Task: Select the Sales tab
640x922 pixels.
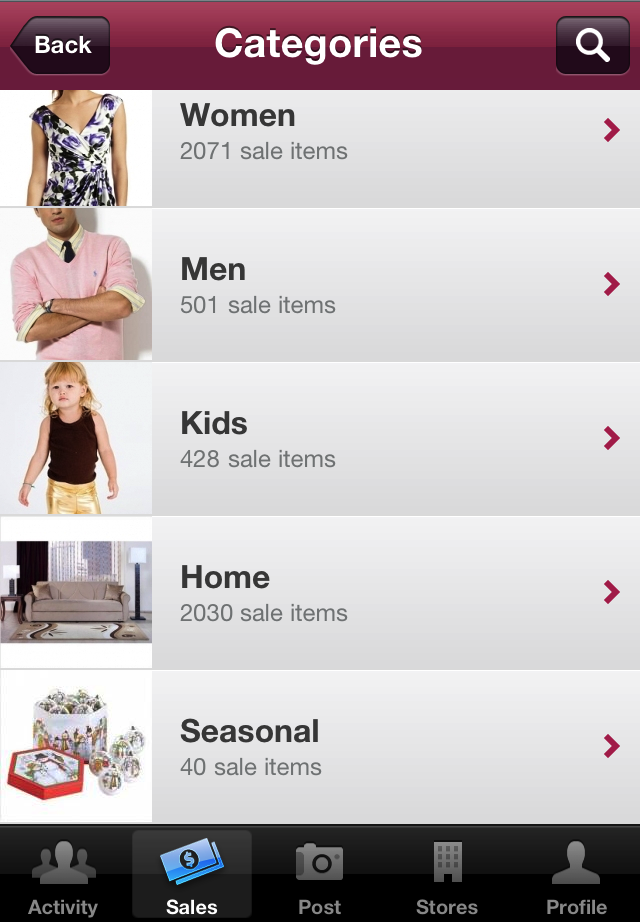Action: click(192, 877)
